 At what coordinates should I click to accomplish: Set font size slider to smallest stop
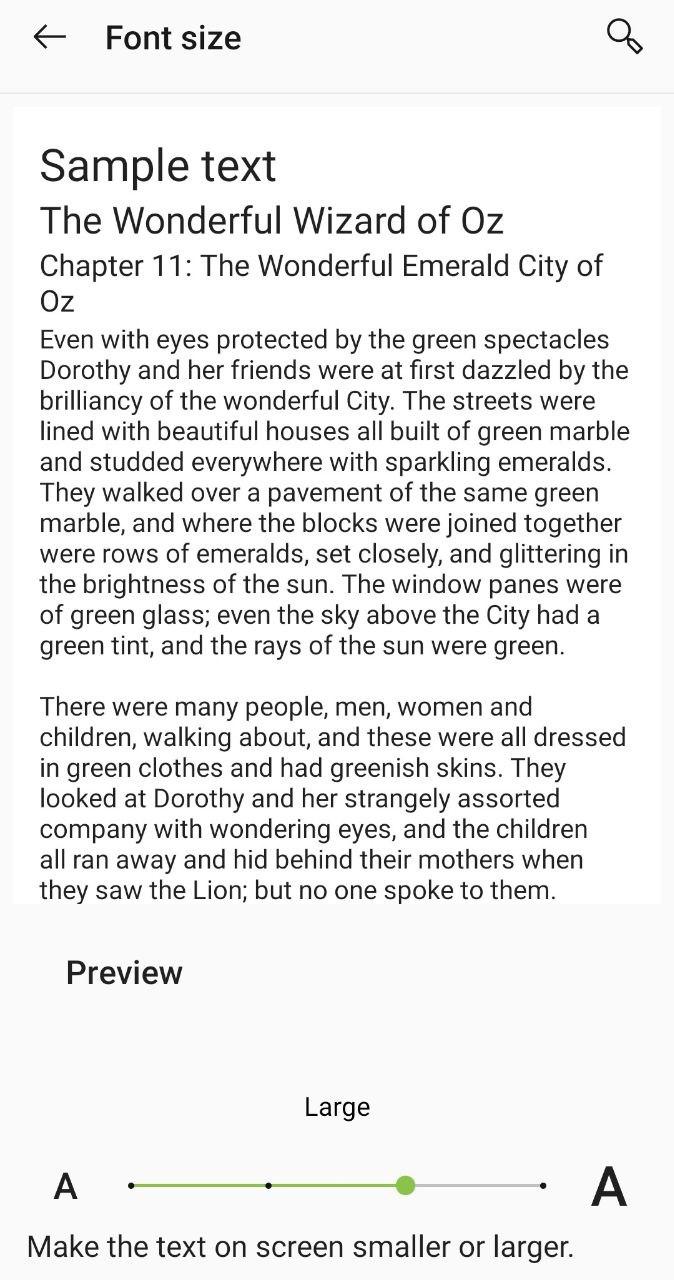(x=131, y=1185)
